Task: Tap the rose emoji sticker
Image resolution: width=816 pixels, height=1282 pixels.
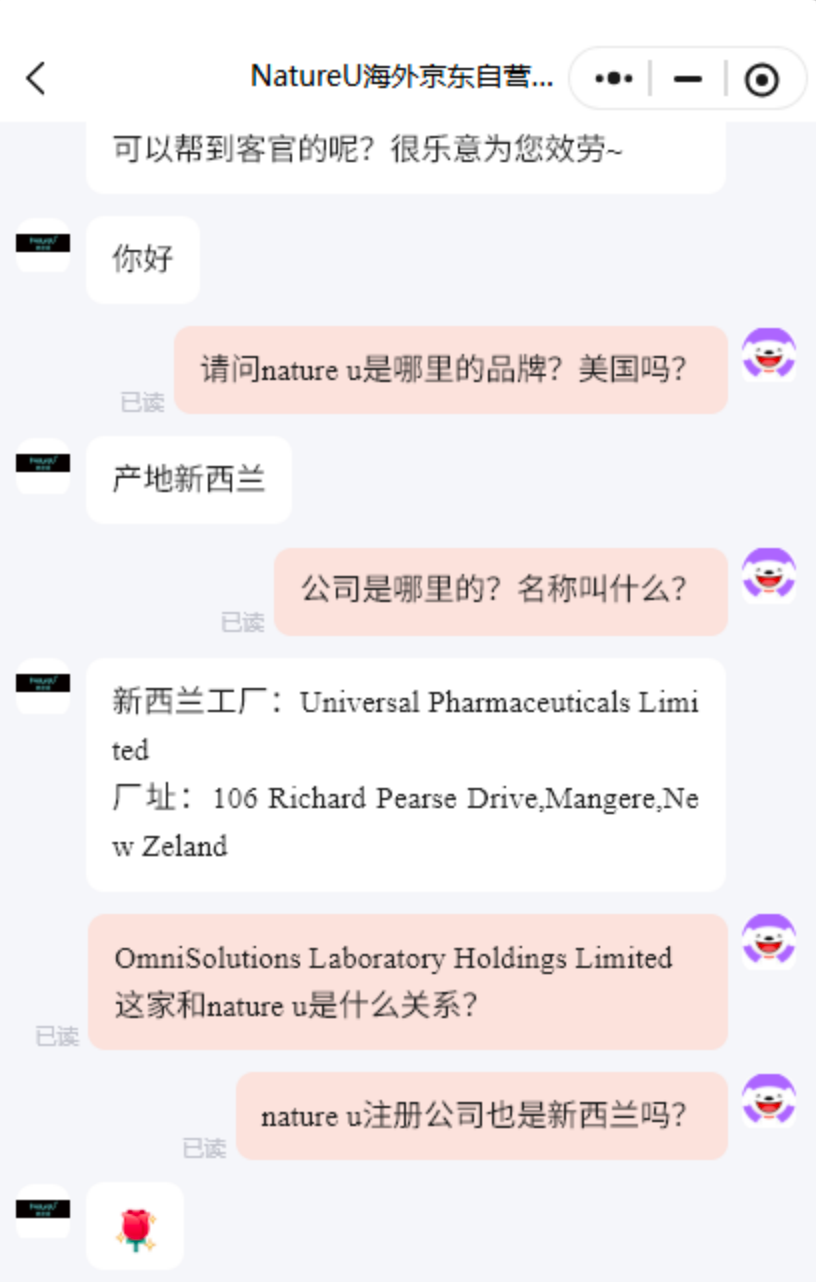Action: (135, 1227)
